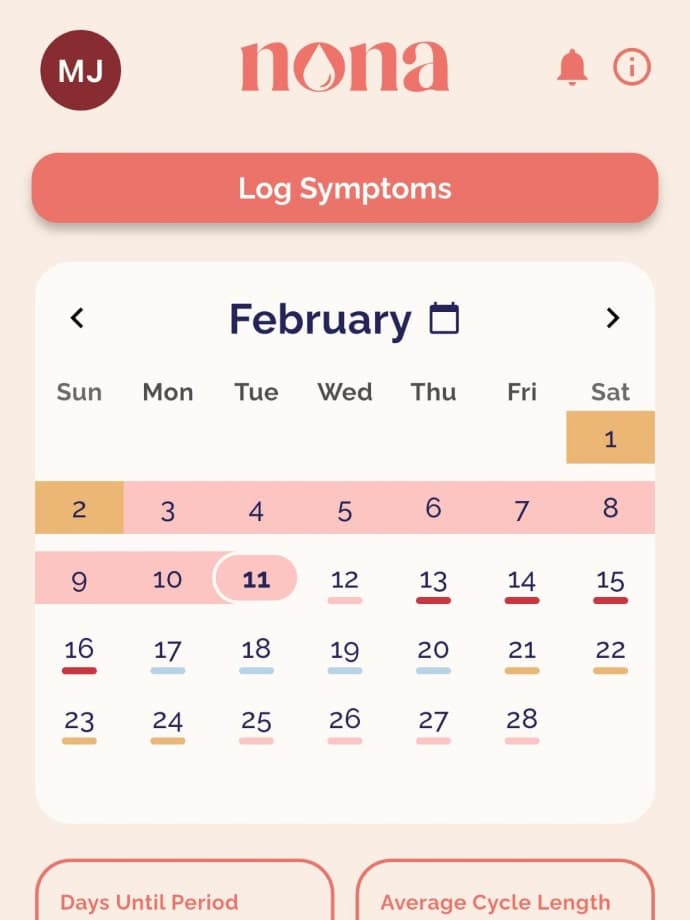Open the MJ profile avatar
Image resolution: width=690 pixels, height=920 pixels.
[x=80, y=70]
